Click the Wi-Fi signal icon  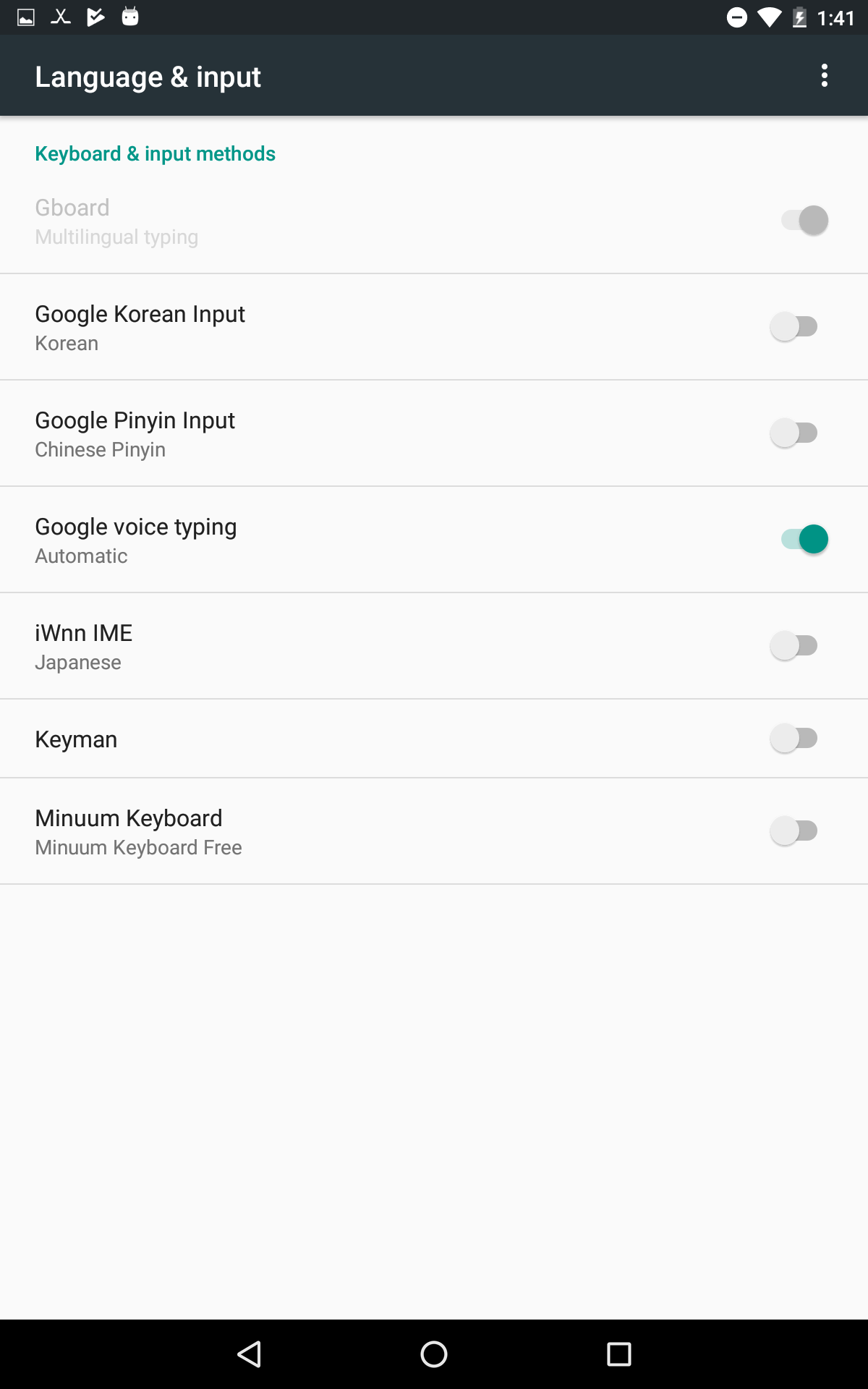(x=769, y=16)
